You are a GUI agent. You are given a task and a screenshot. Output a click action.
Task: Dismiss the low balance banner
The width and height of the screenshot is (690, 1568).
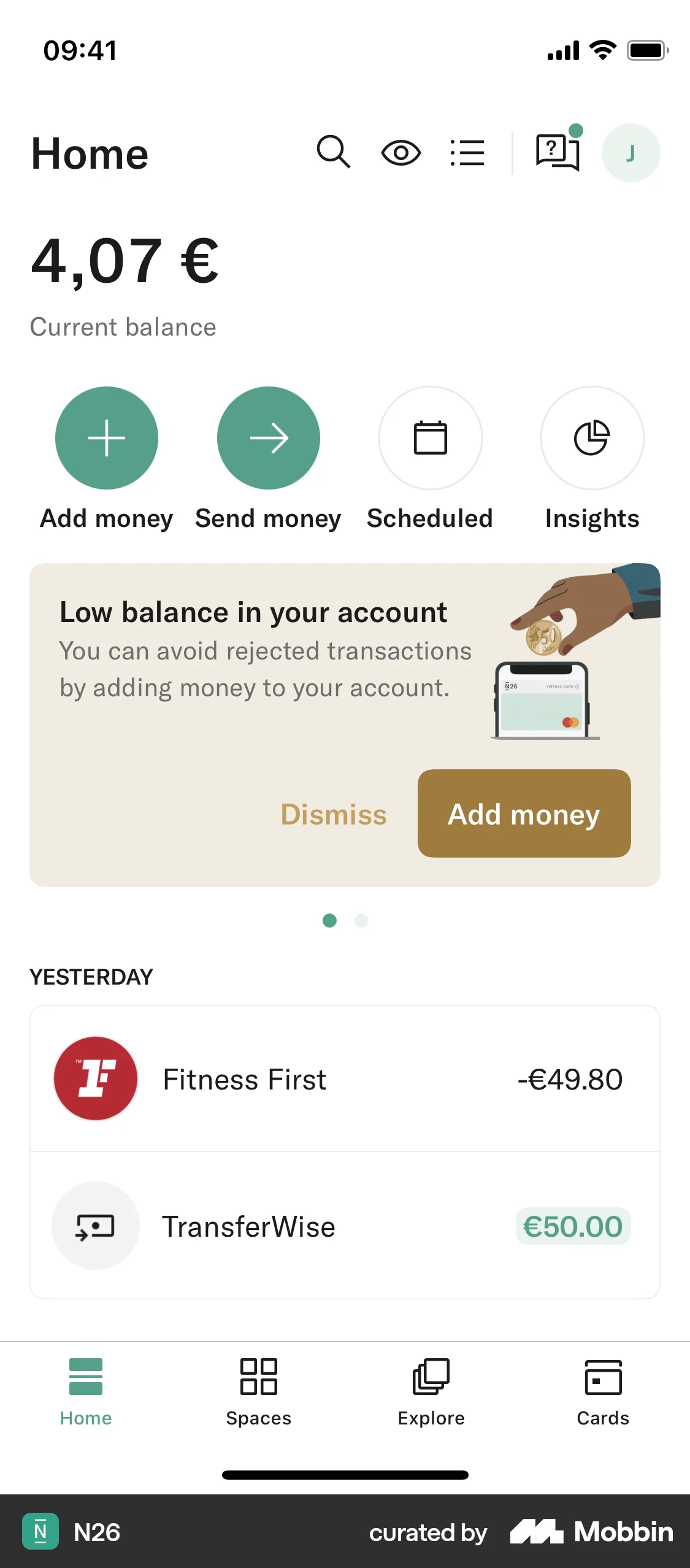tap(334, 814)
